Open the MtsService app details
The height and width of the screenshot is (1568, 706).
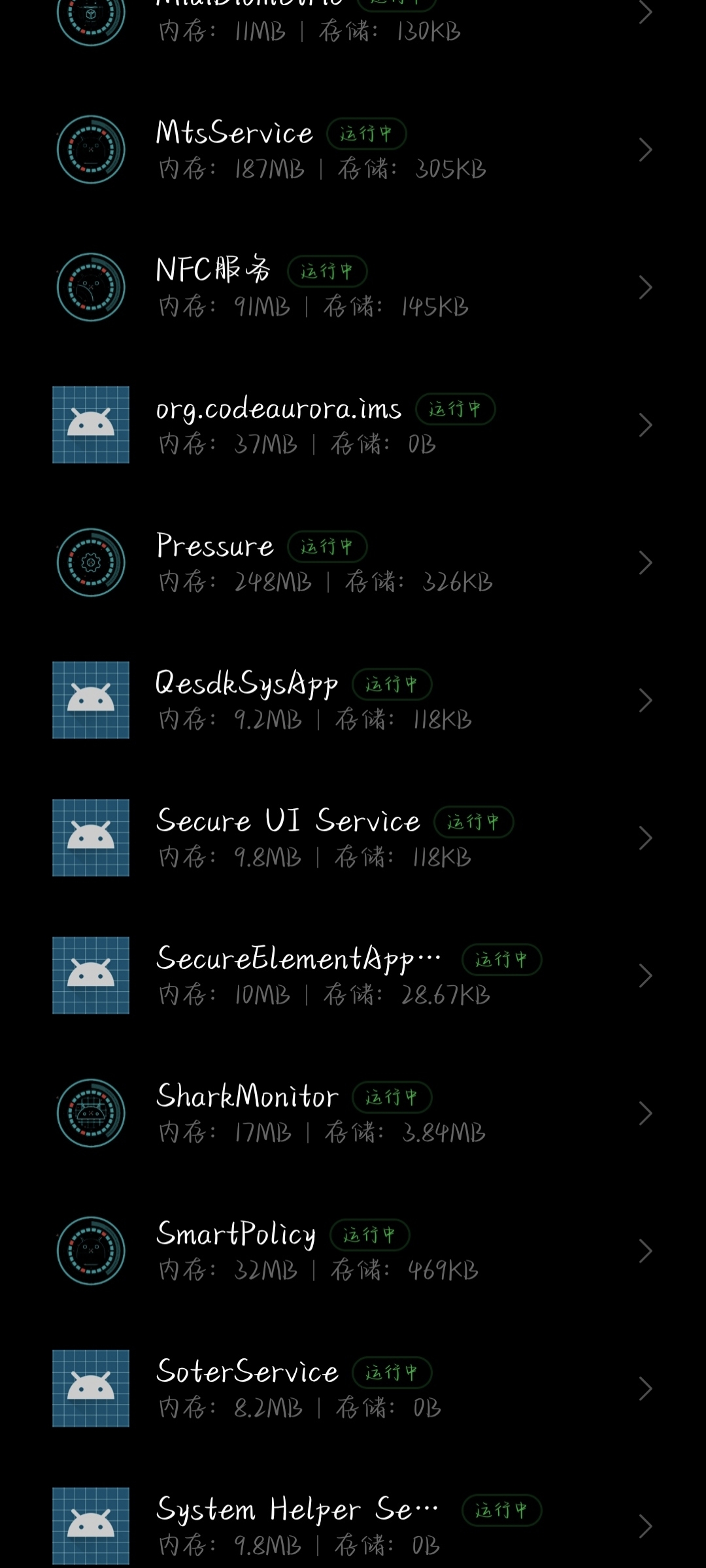tap(353, 150)
